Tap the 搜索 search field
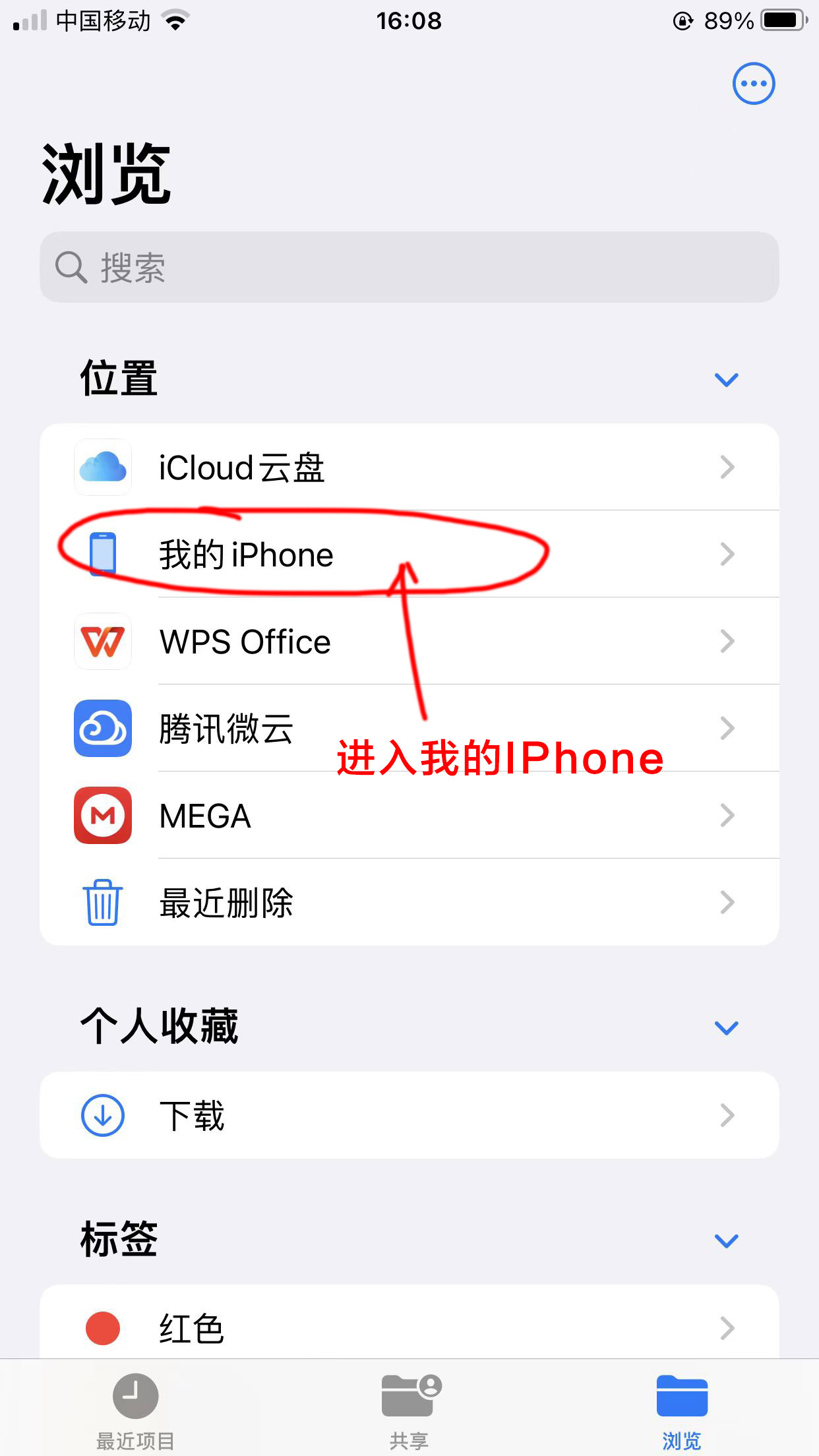 (x=409, y=267)
